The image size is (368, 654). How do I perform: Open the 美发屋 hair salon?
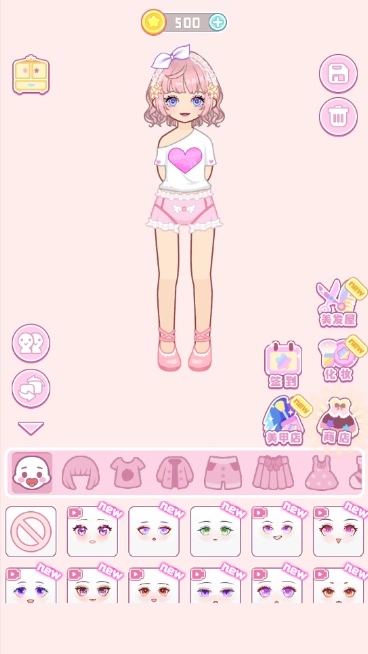[338, 303]
